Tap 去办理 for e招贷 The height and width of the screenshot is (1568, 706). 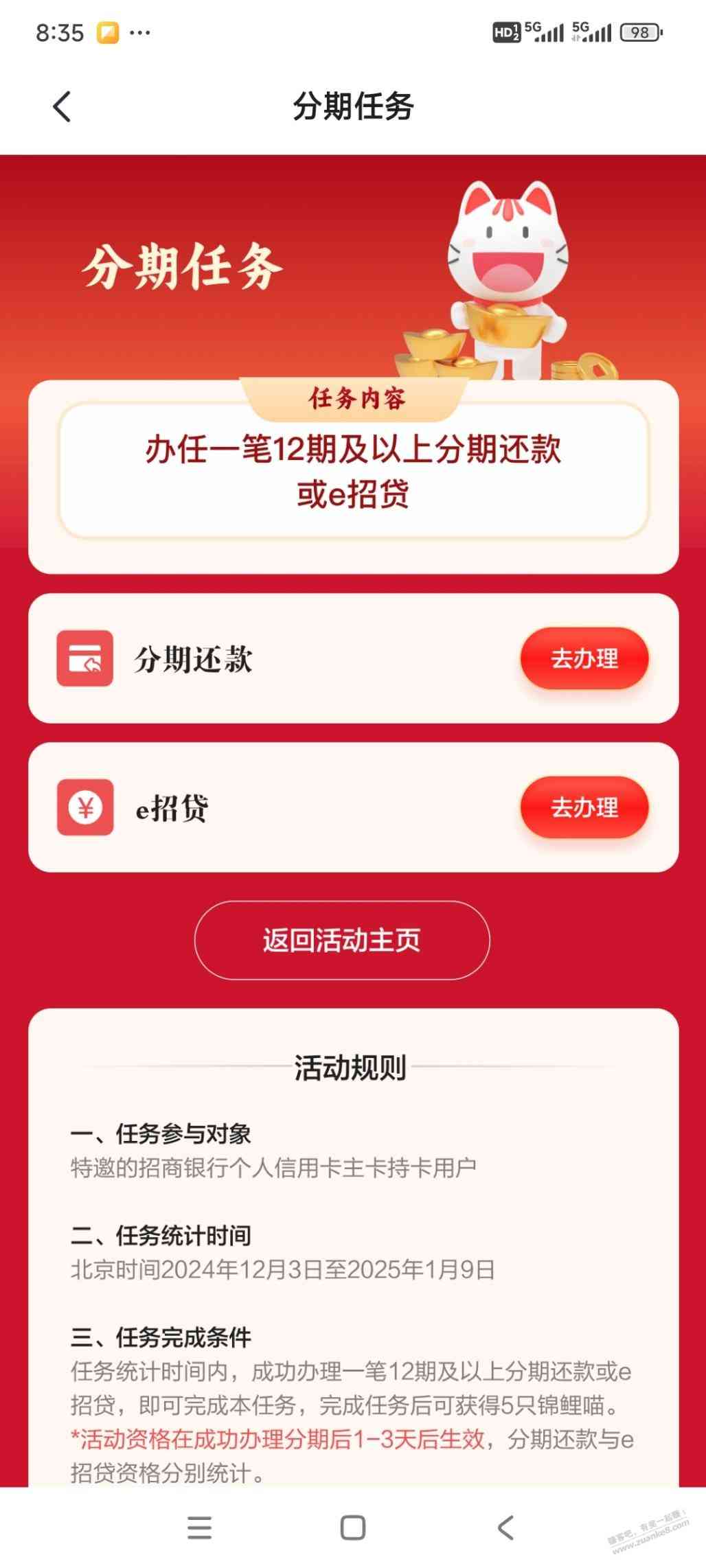point(584,807)
